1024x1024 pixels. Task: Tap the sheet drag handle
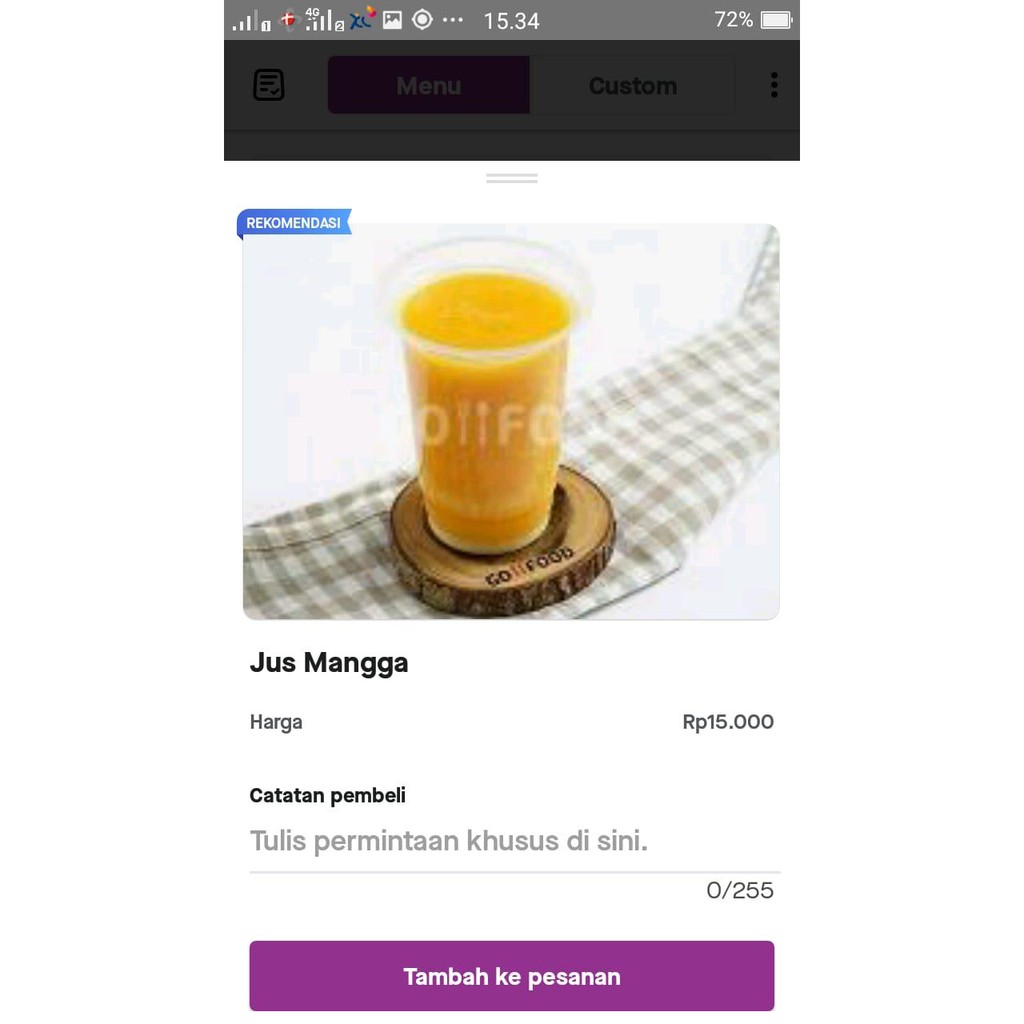pos(511,178)
